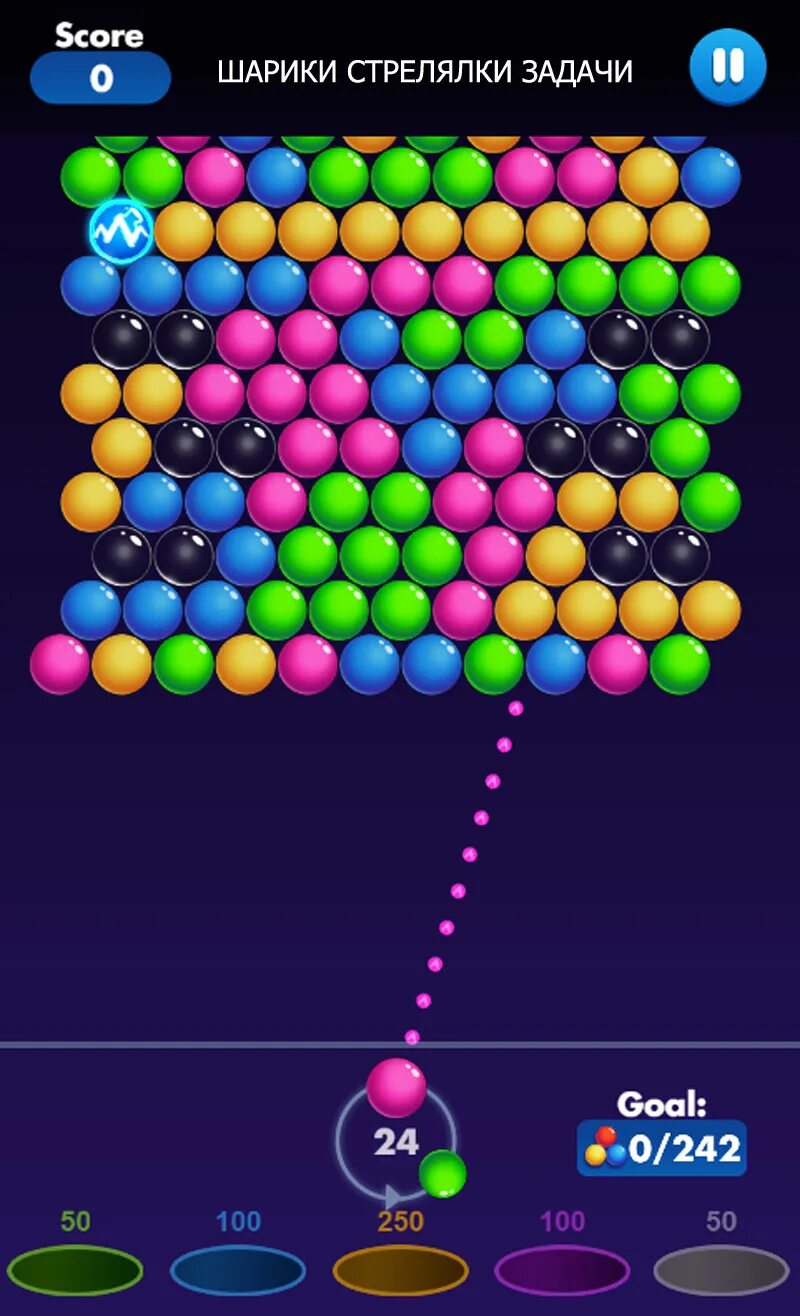Swap the pink shooter bubble with green
800x1316 pixels.
pos(442,1173)
